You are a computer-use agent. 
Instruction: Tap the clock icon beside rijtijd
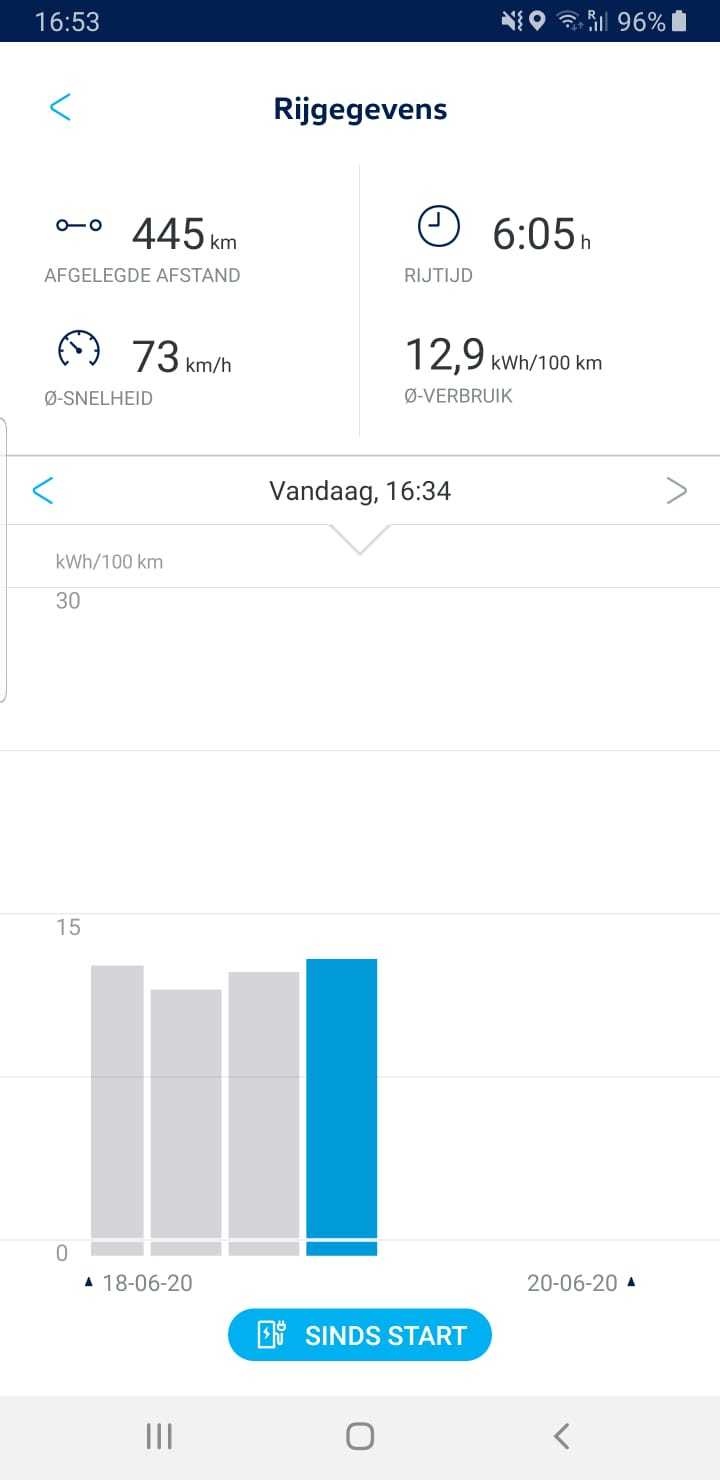437,226
